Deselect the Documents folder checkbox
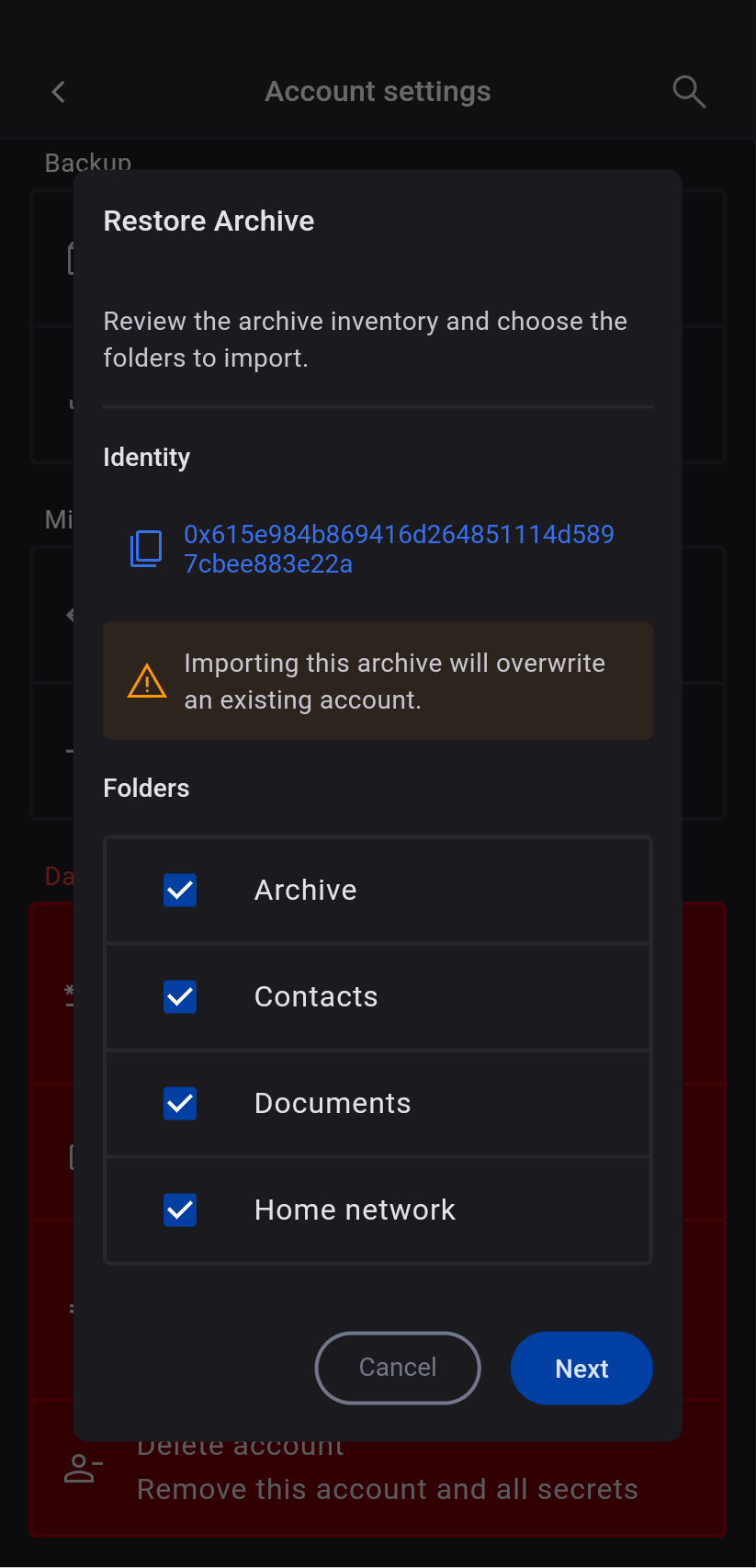This screenshot has width=756, height=1568. pos(180,1103)
